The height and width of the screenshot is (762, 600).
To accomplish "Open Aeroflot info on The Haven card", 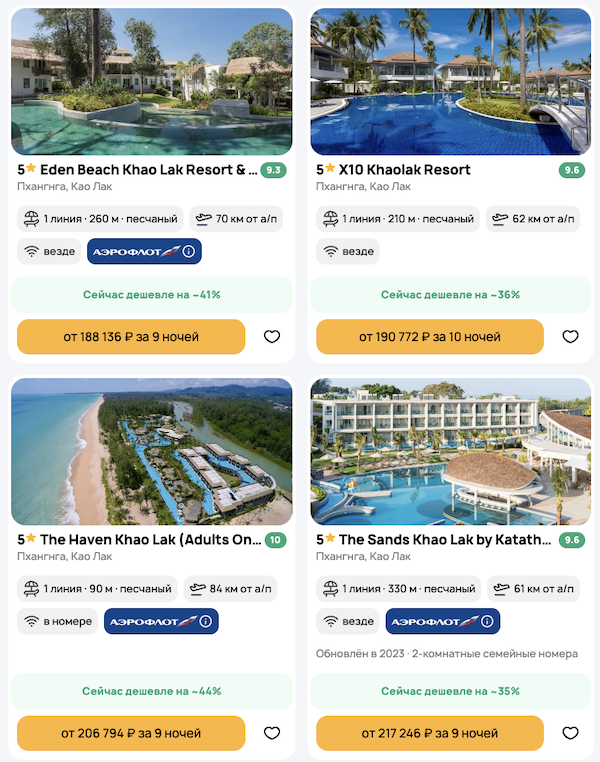I will point(205,622).
